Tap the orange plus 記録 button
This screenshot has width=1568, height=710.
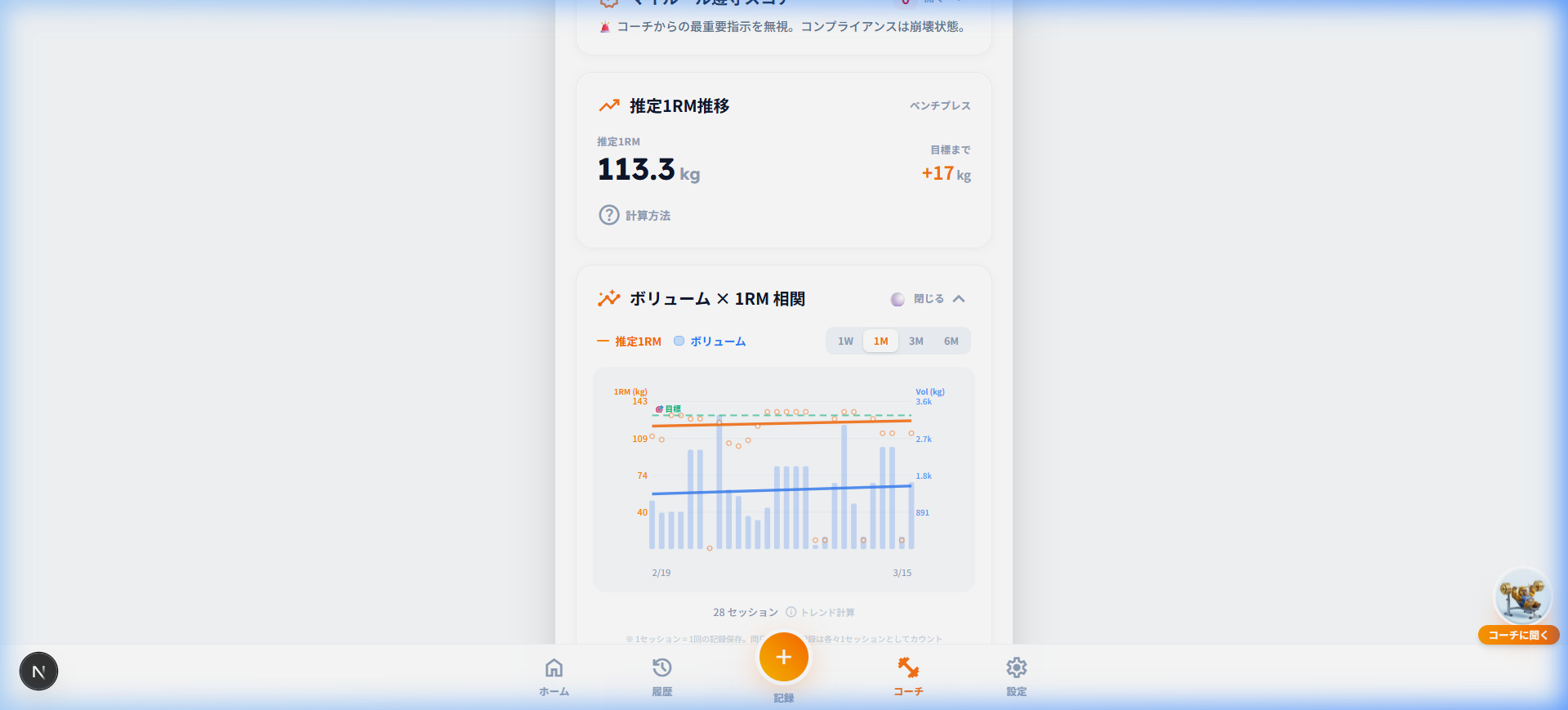pos(783,658)
